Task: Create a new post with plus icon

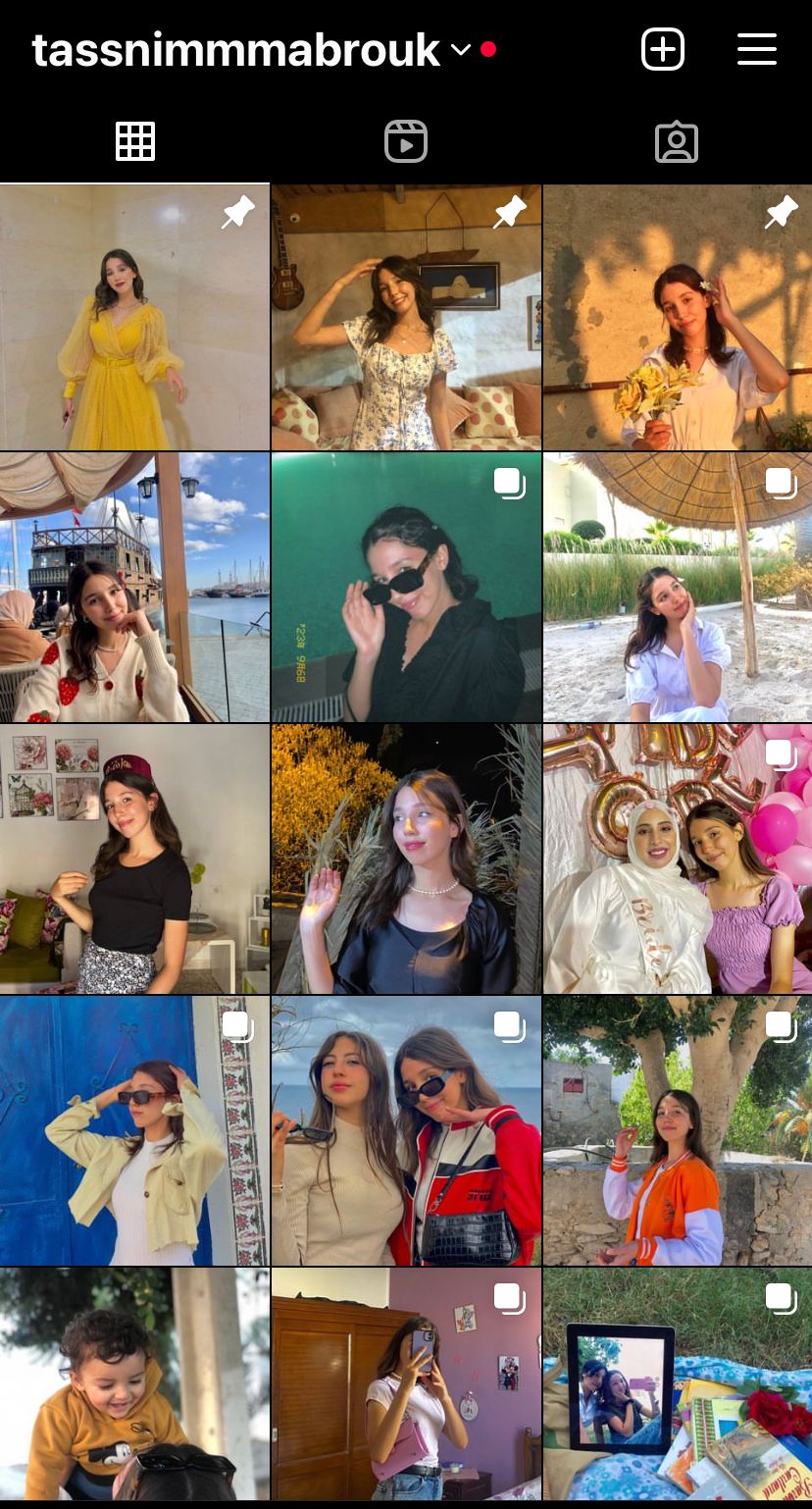Action: tap(663, 49)
